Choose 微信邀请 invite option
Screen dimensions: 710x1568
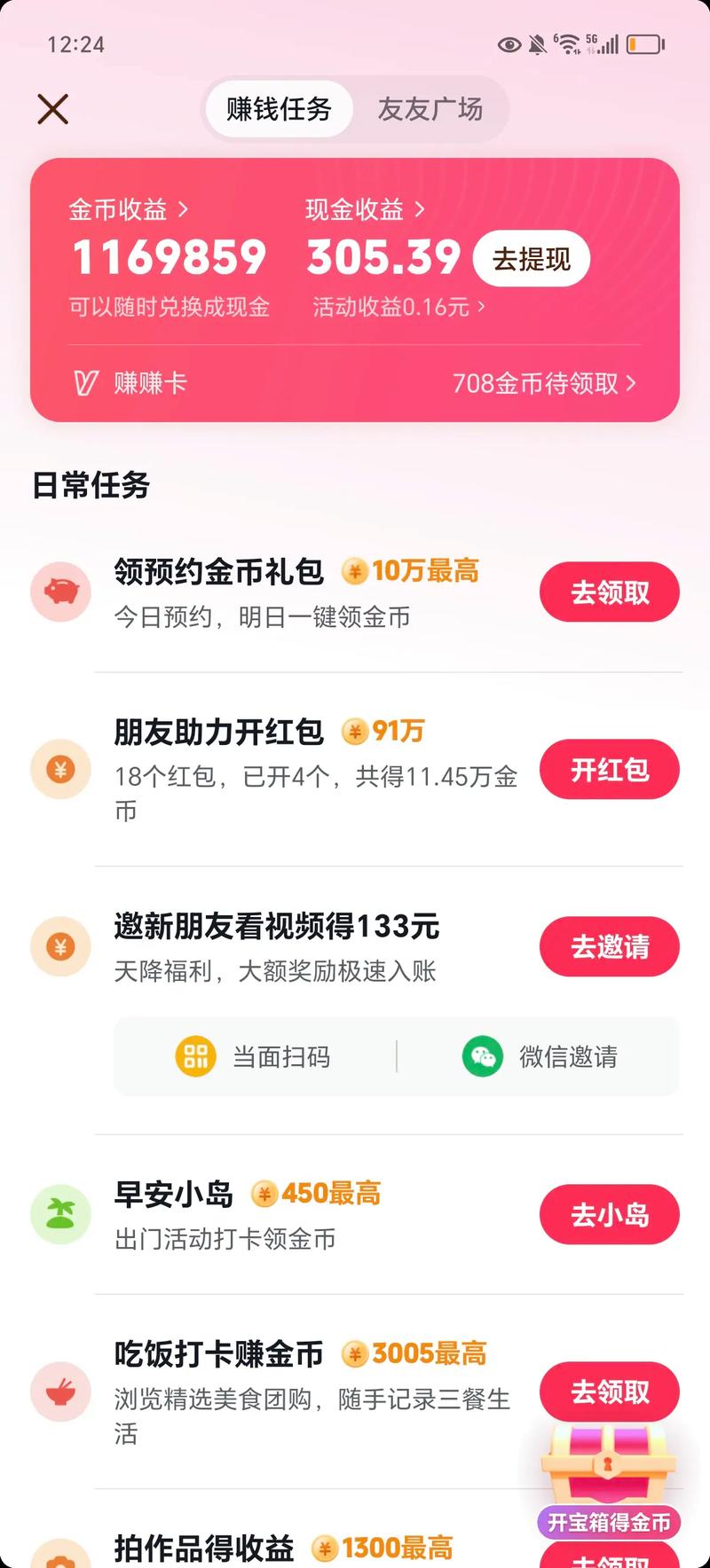pyautogui.click(x=540, y=1056)
